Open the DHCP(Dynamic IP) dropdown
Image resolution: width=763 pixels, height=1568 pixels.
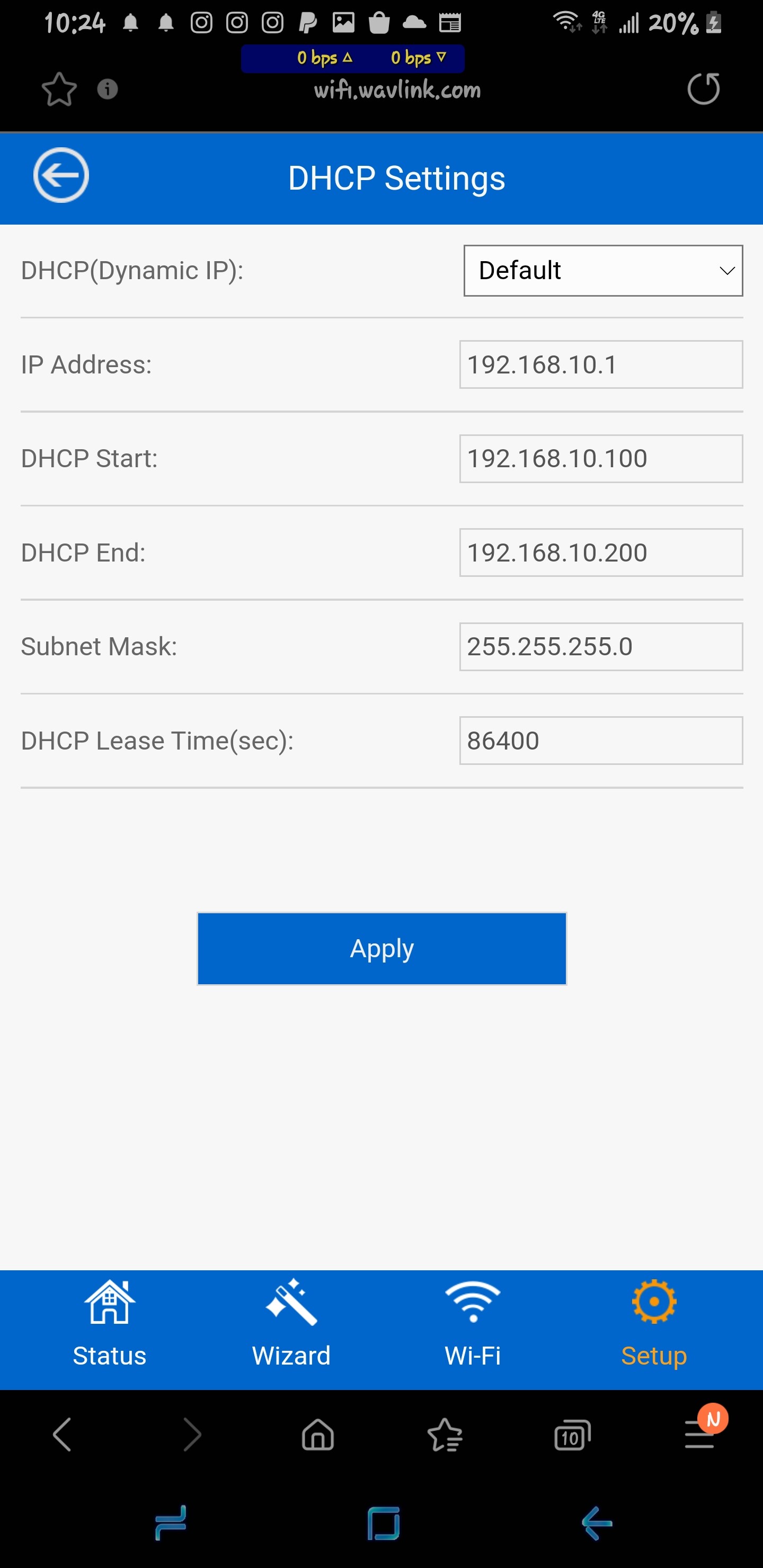click(x=602, y=271)
